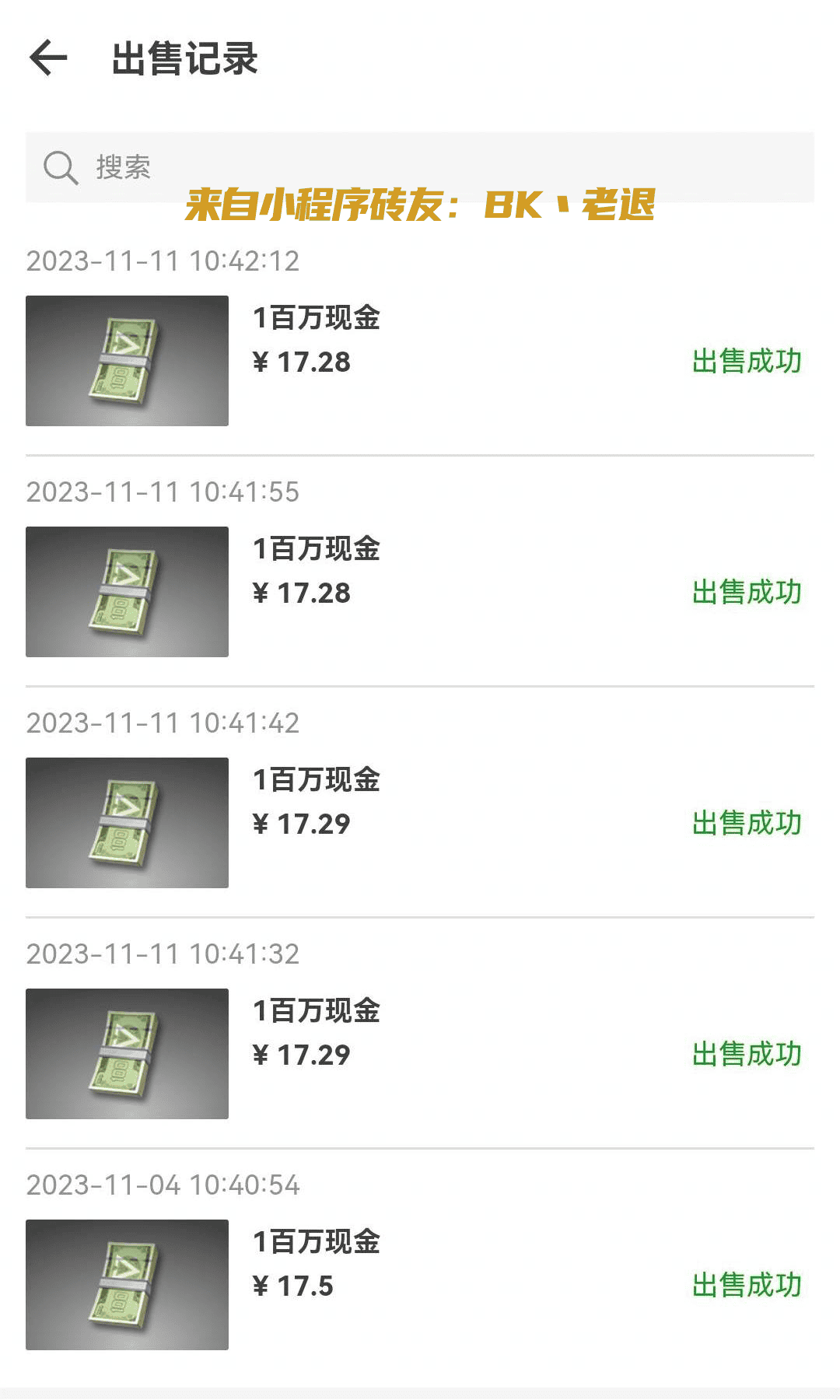Tap the 2023-11-04 10:40:54 timestamp

(x=163, y=1185)
